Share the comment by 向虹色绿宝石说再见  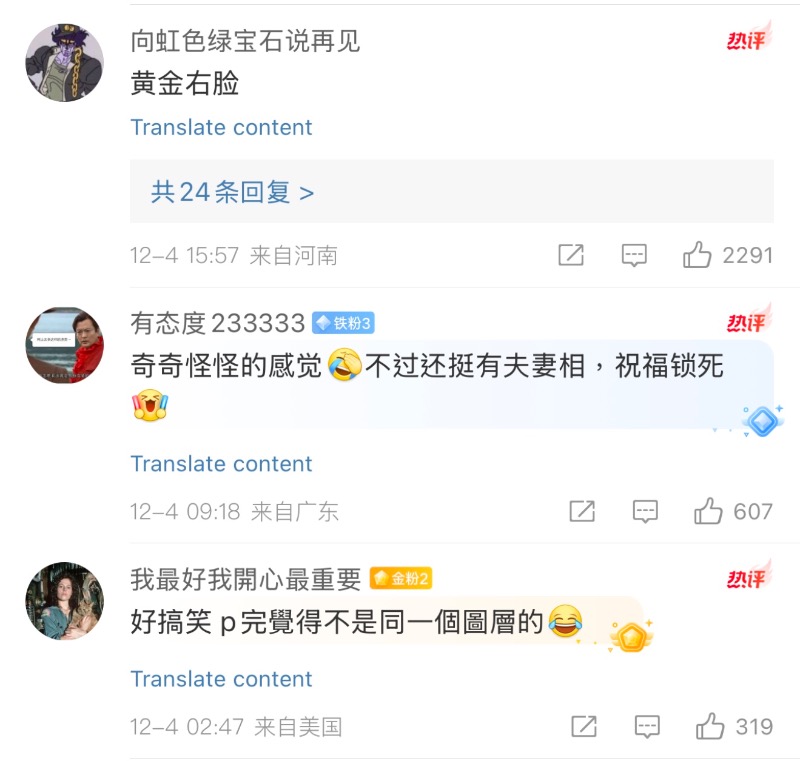(x=570, y=255)
